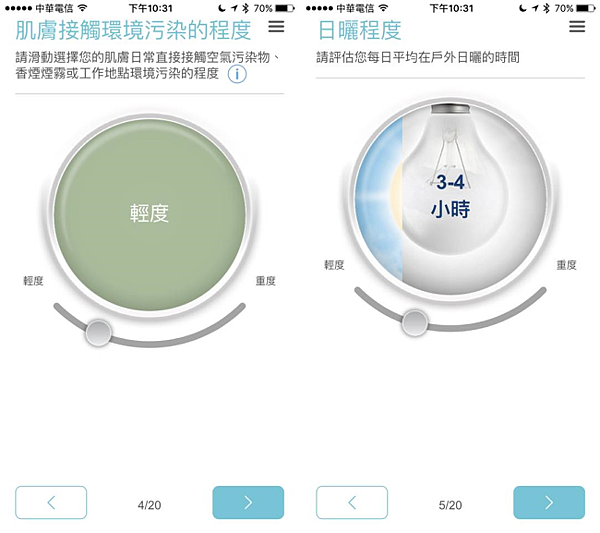Advance to the next question from 4/20
600x533 pixels.
(x=248, y=502)
